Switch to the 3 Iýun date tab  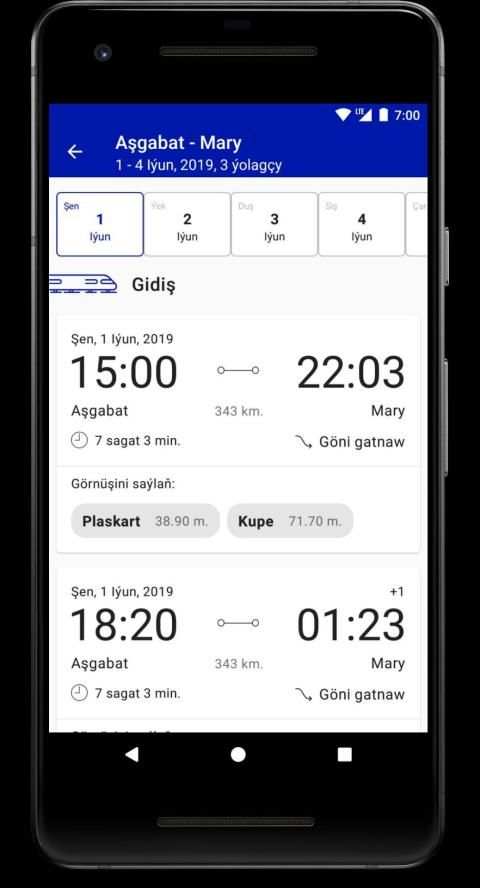coord(275,224)
